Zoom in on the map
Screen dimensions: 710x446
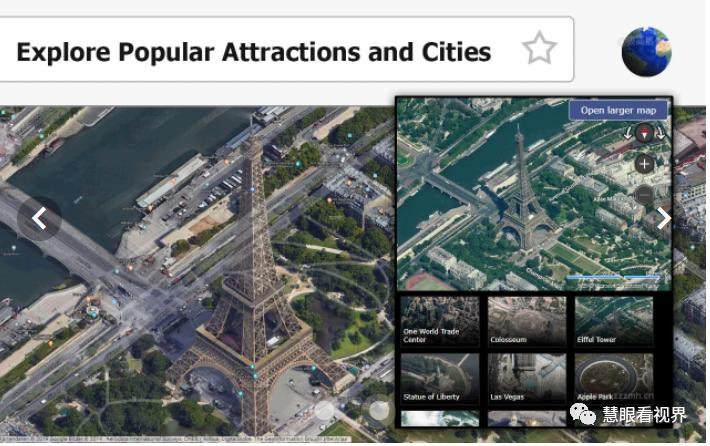644,163
